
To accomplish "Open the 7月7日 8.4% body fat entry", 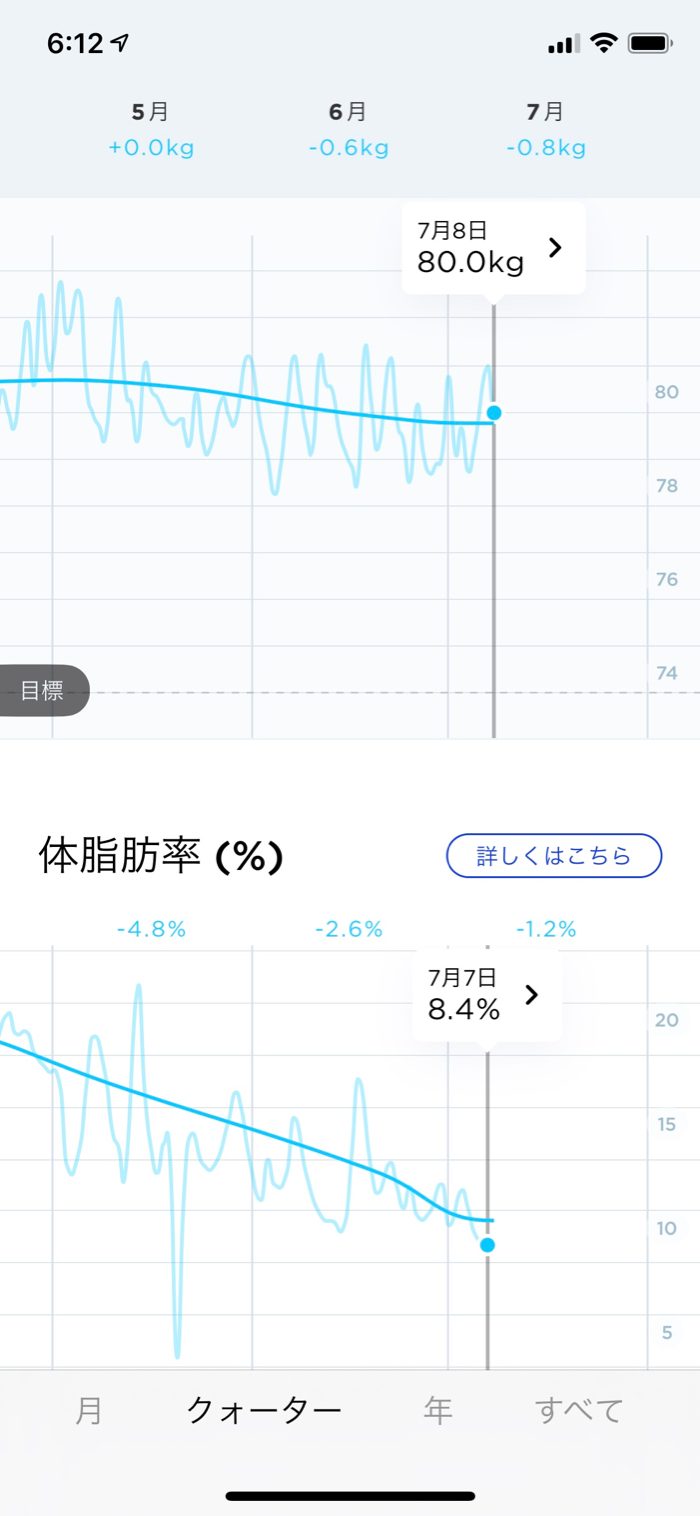I will (487, 996).
